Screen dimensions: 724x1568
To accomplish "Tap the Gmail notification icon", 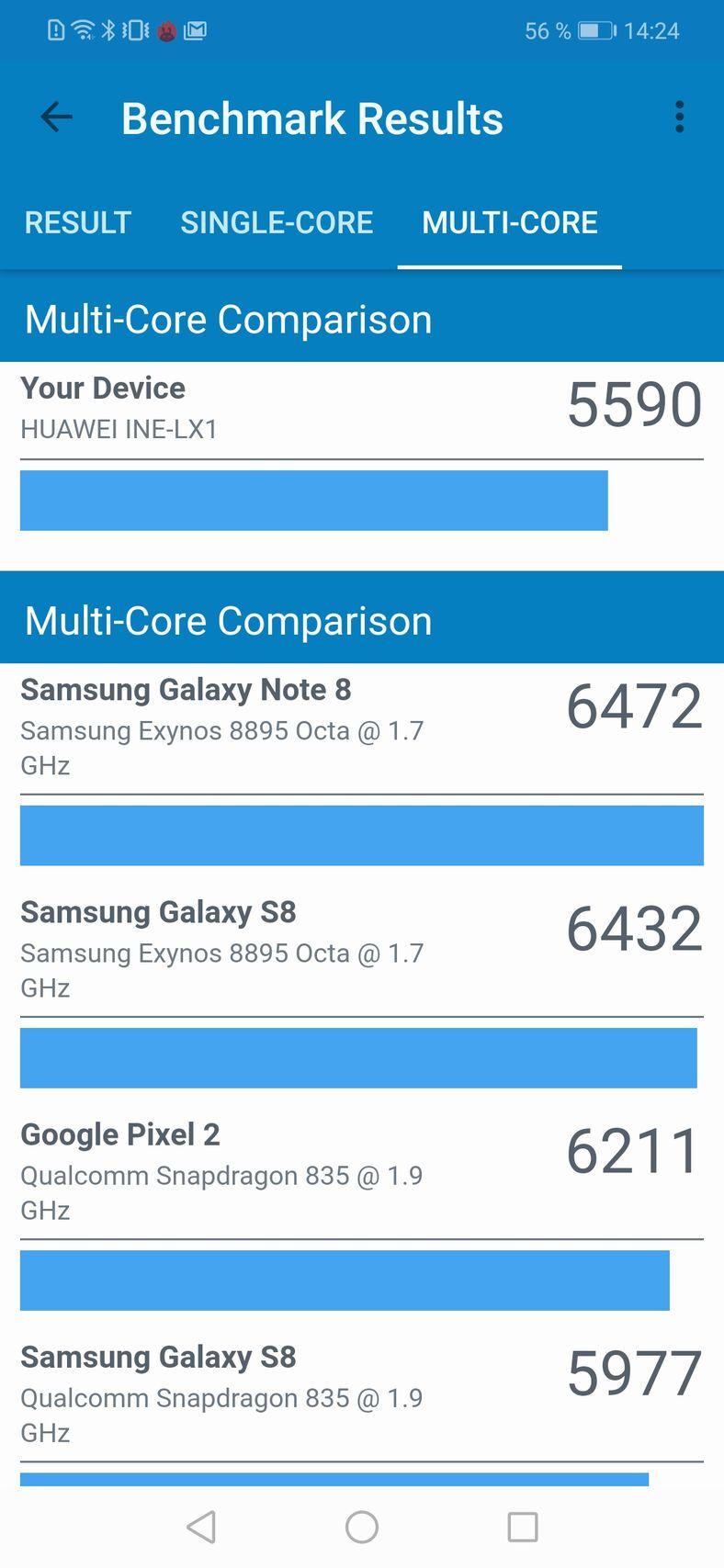I will pos(195,30).
